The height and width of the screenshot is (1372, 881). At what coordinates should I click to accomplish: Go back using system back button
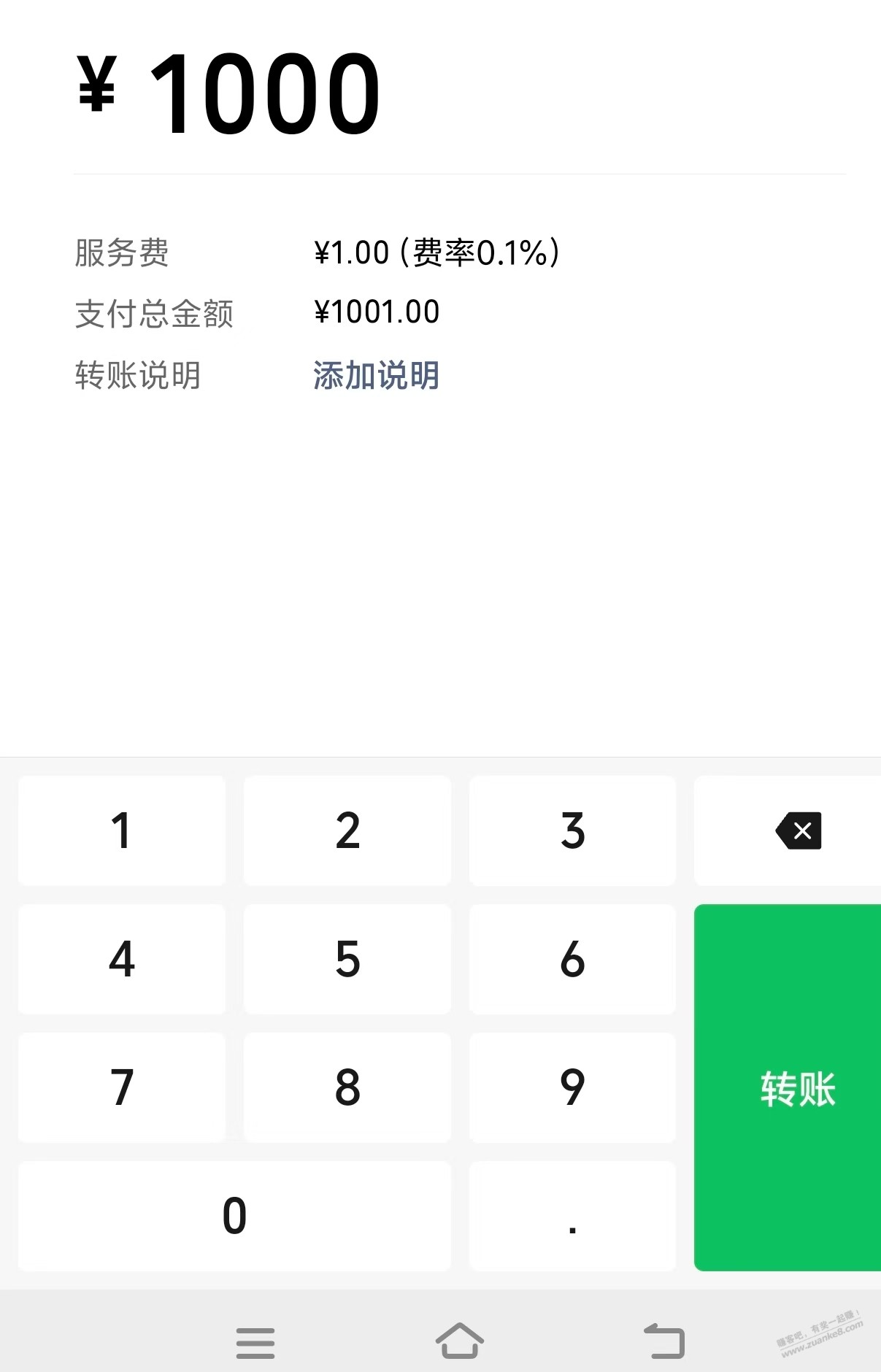664,1341
